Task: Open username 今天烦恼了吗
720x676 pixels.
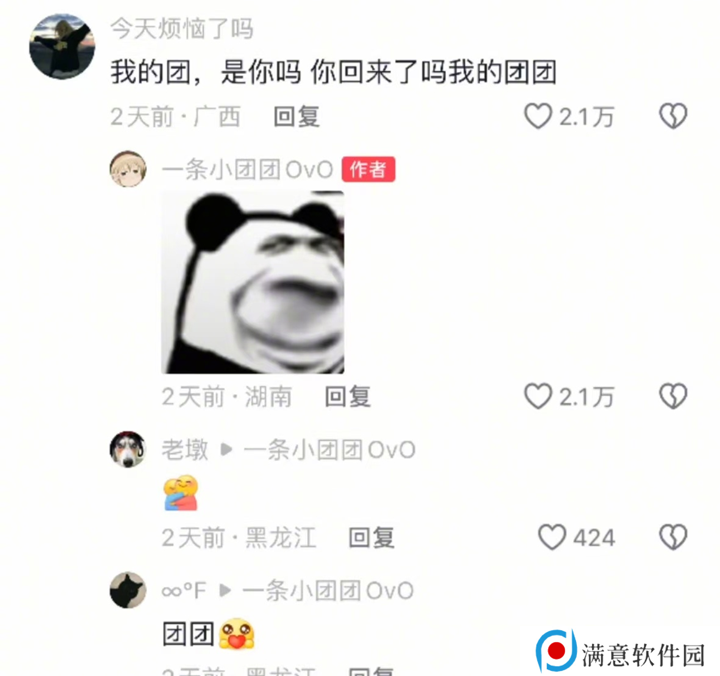Action: point(181,28)
